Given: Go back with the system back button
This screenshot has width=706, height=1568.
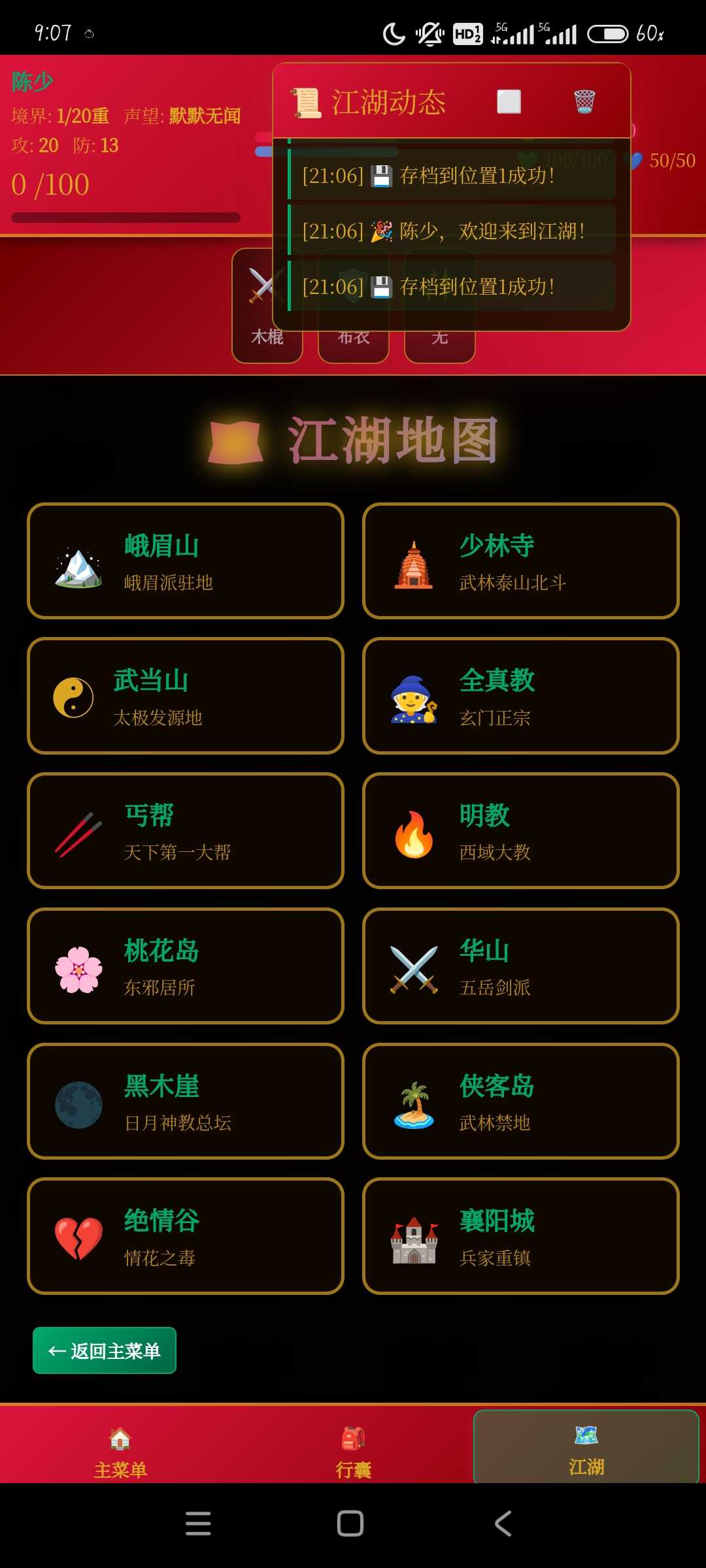Looking at the screenshot, I should pyautogui.click(x=503, y=1523).
